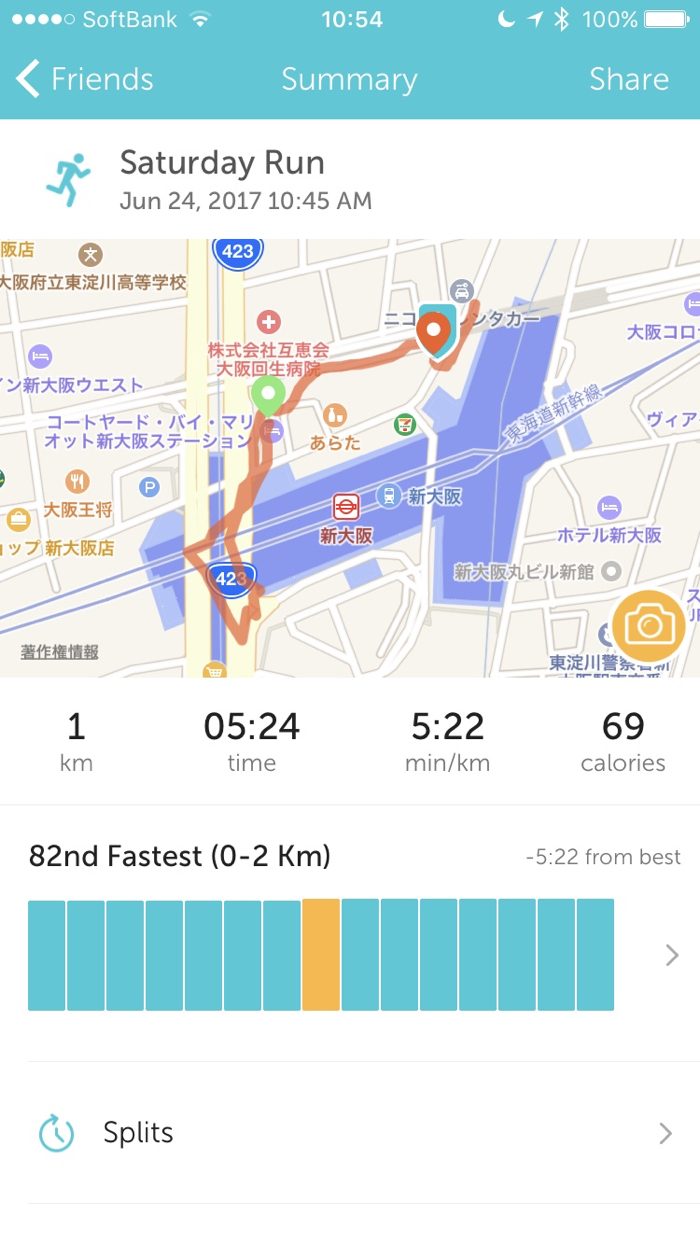Add a photo with the camera button
The width and height of the screenshot is (700, 1245).
[648, 627]
